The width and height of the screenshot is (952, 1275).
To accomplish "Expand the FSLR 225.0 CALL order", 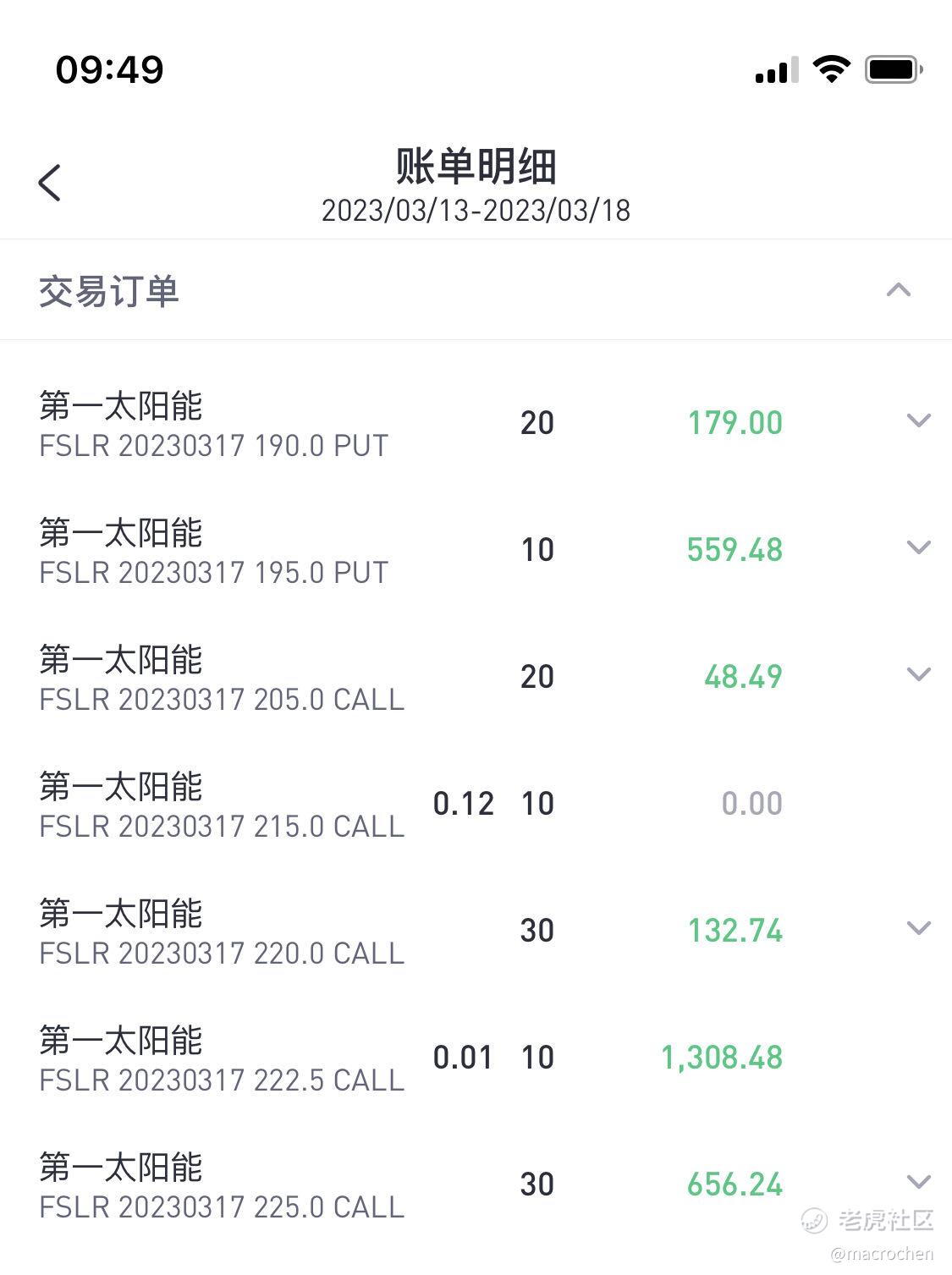I will pos(918,1183).
